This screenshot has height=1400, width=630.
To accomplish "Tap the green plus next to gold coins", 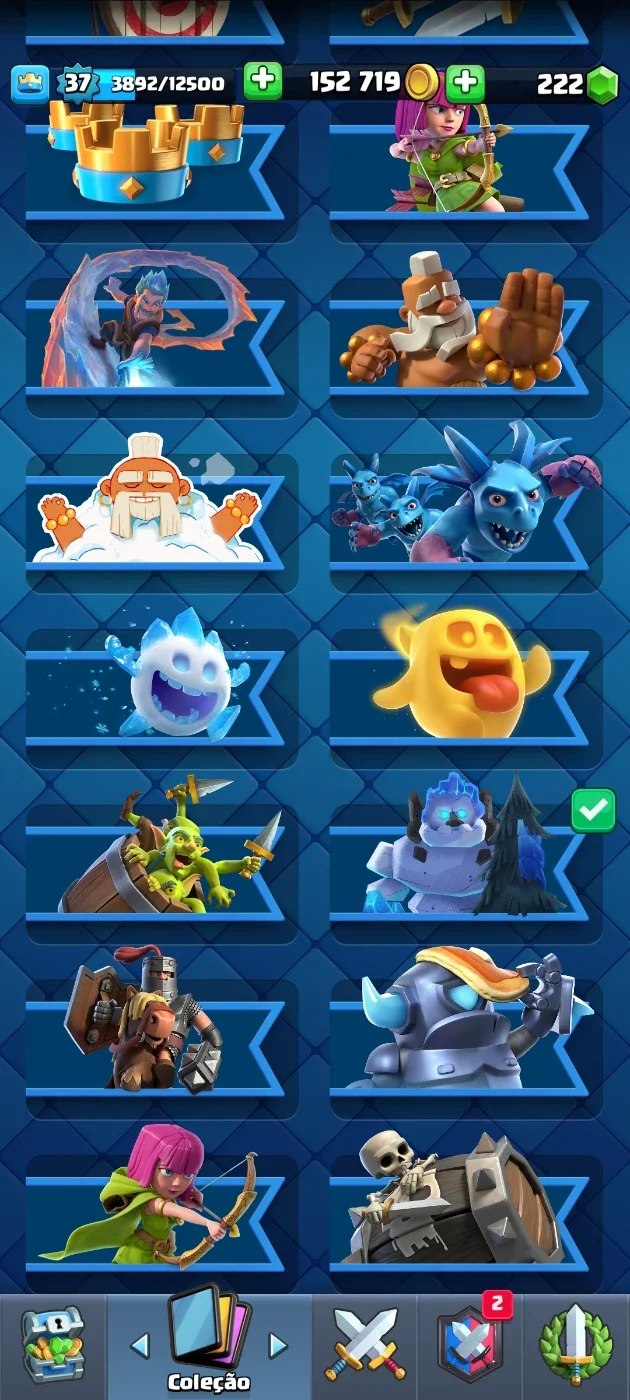I will (465, 82).
